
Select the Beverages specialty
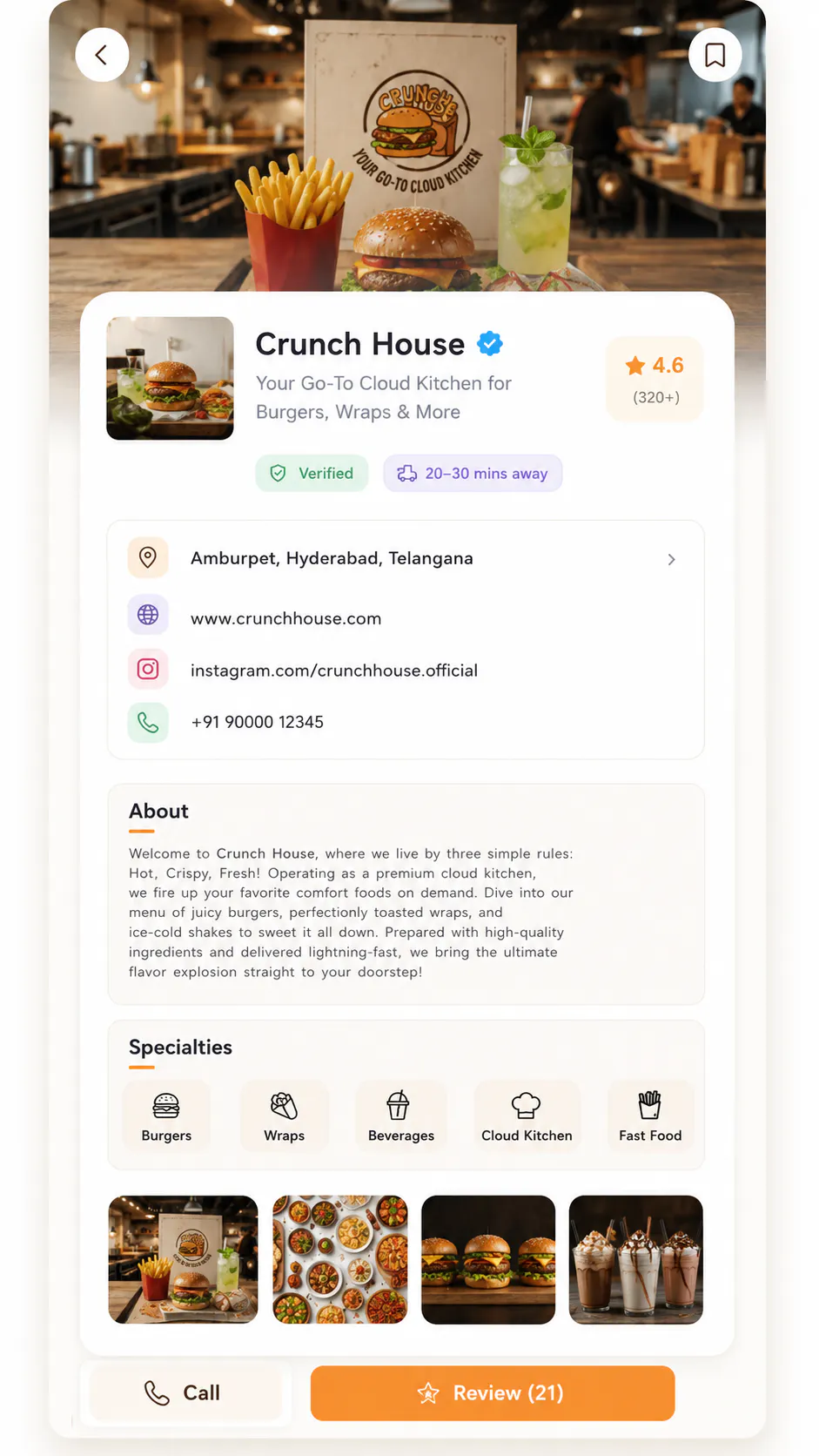coord(401,1117)
